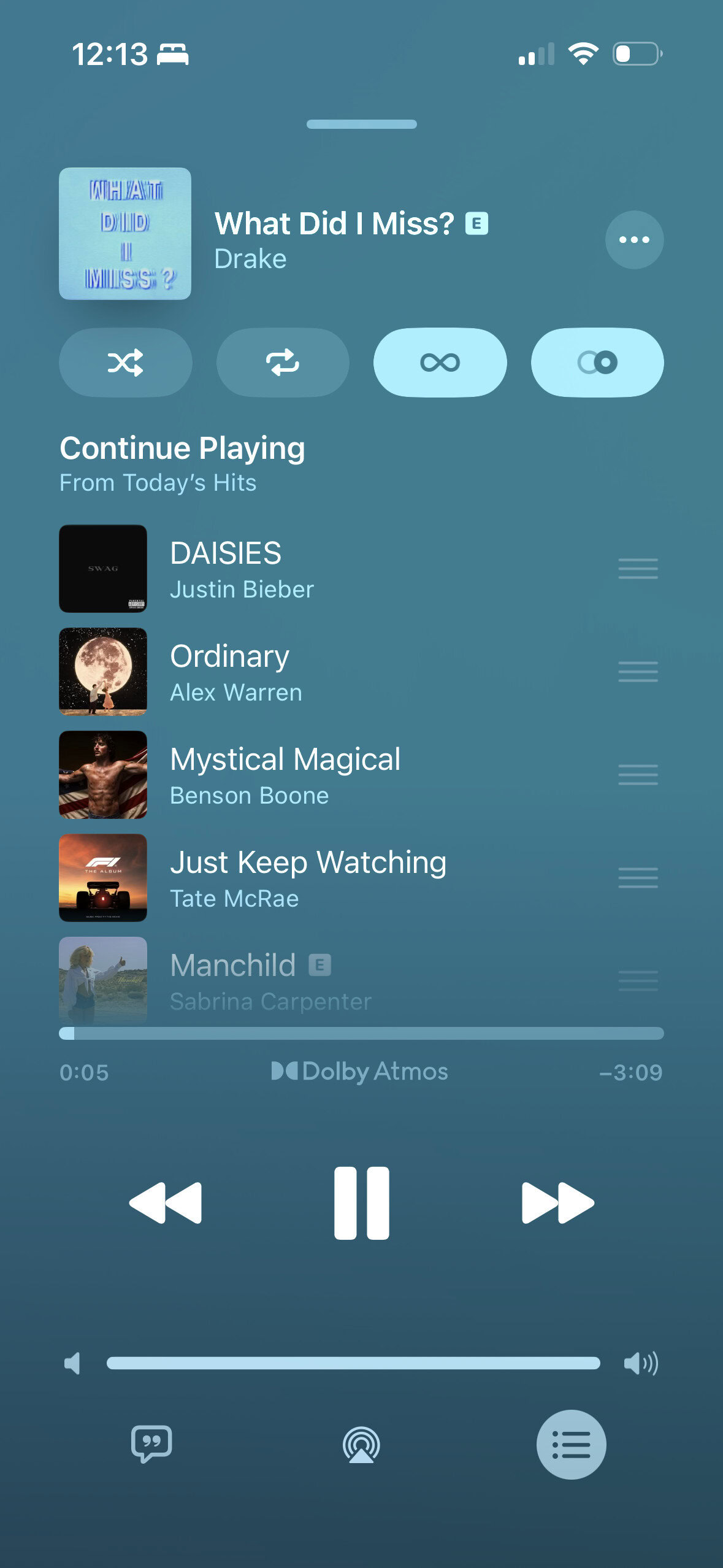The height and width of the screenshot is (1568, 723).
Task: Disable the AutoMix crossfade button
Action: (597, 363)
